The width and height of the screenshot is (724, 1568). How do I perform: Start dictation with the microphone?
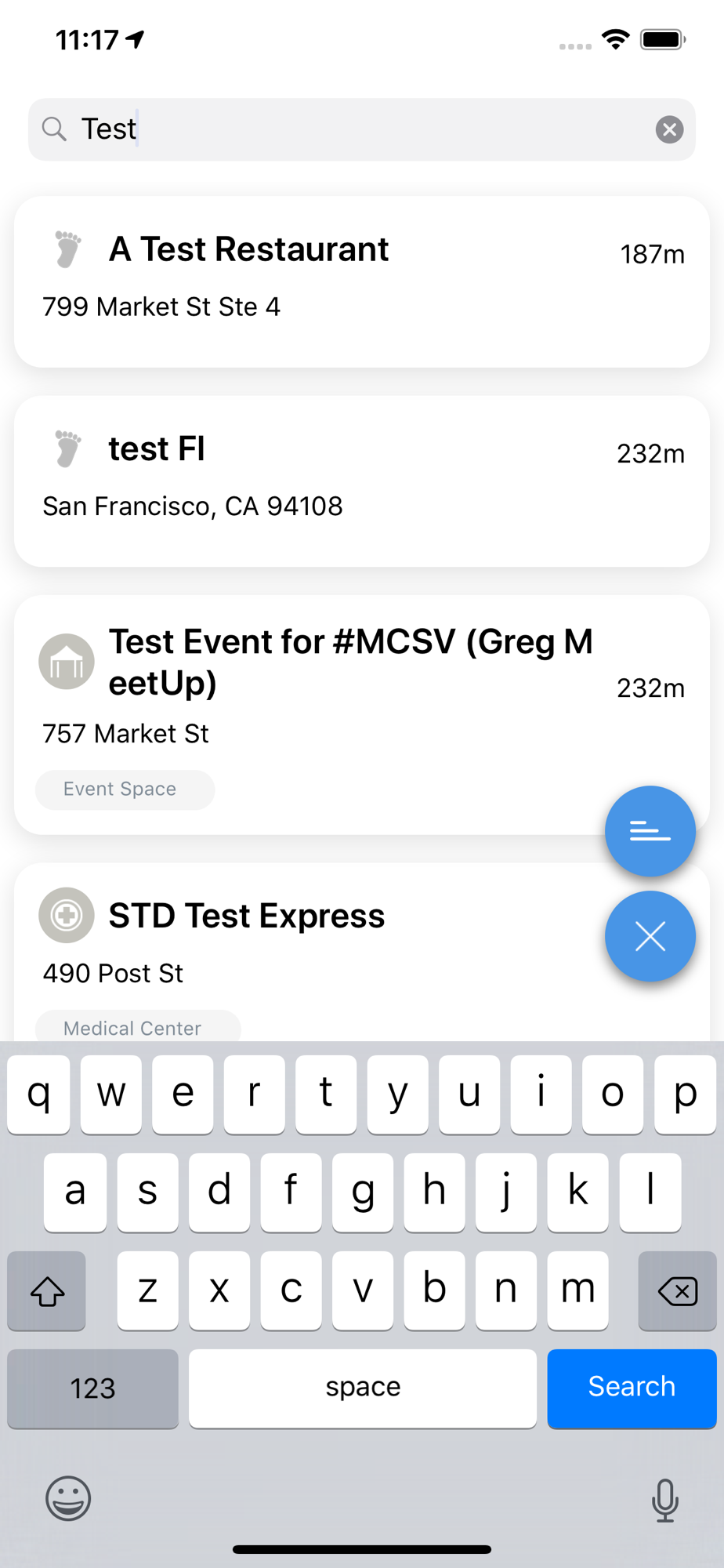click(665, 1500)
